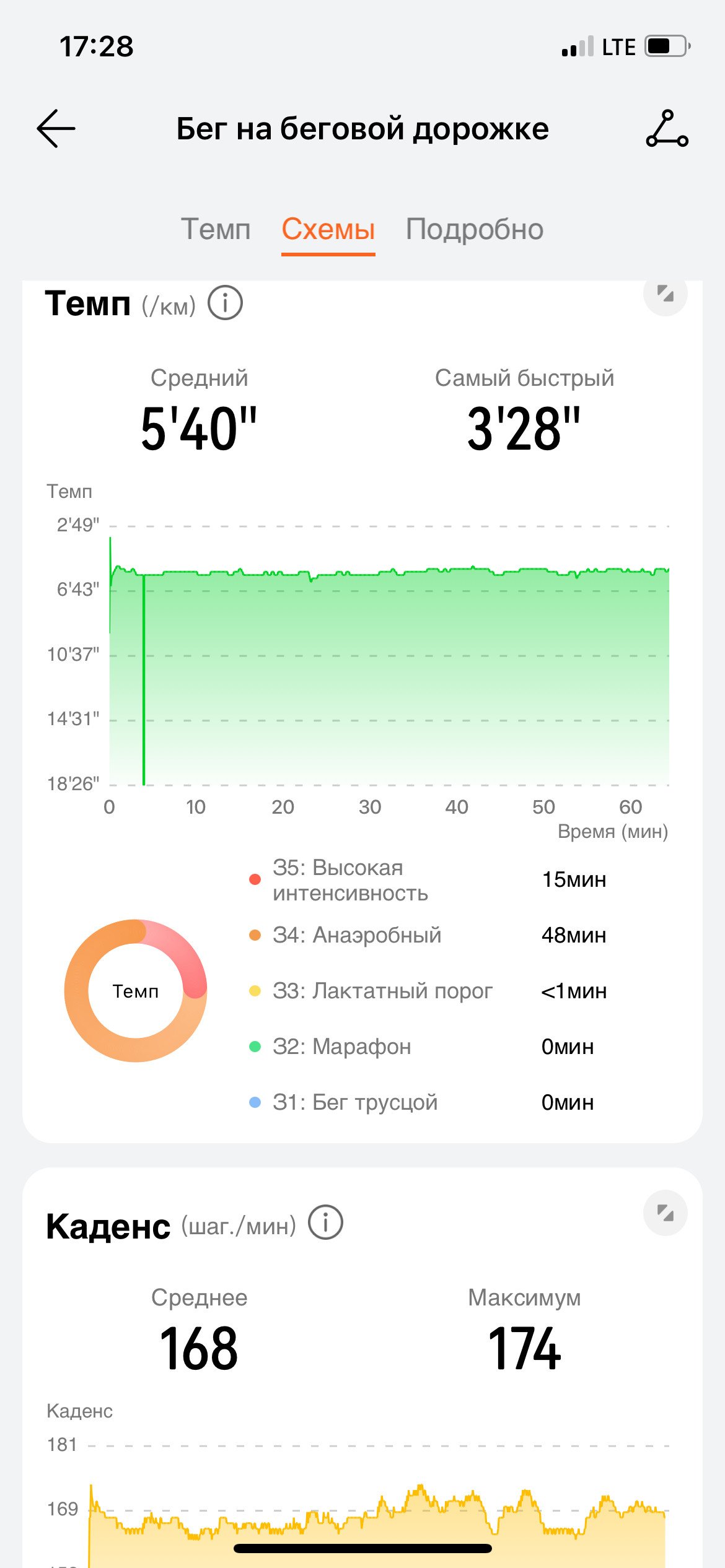Open the Подробно tab
Screen dimensions: 725x1568
[475, 229]
